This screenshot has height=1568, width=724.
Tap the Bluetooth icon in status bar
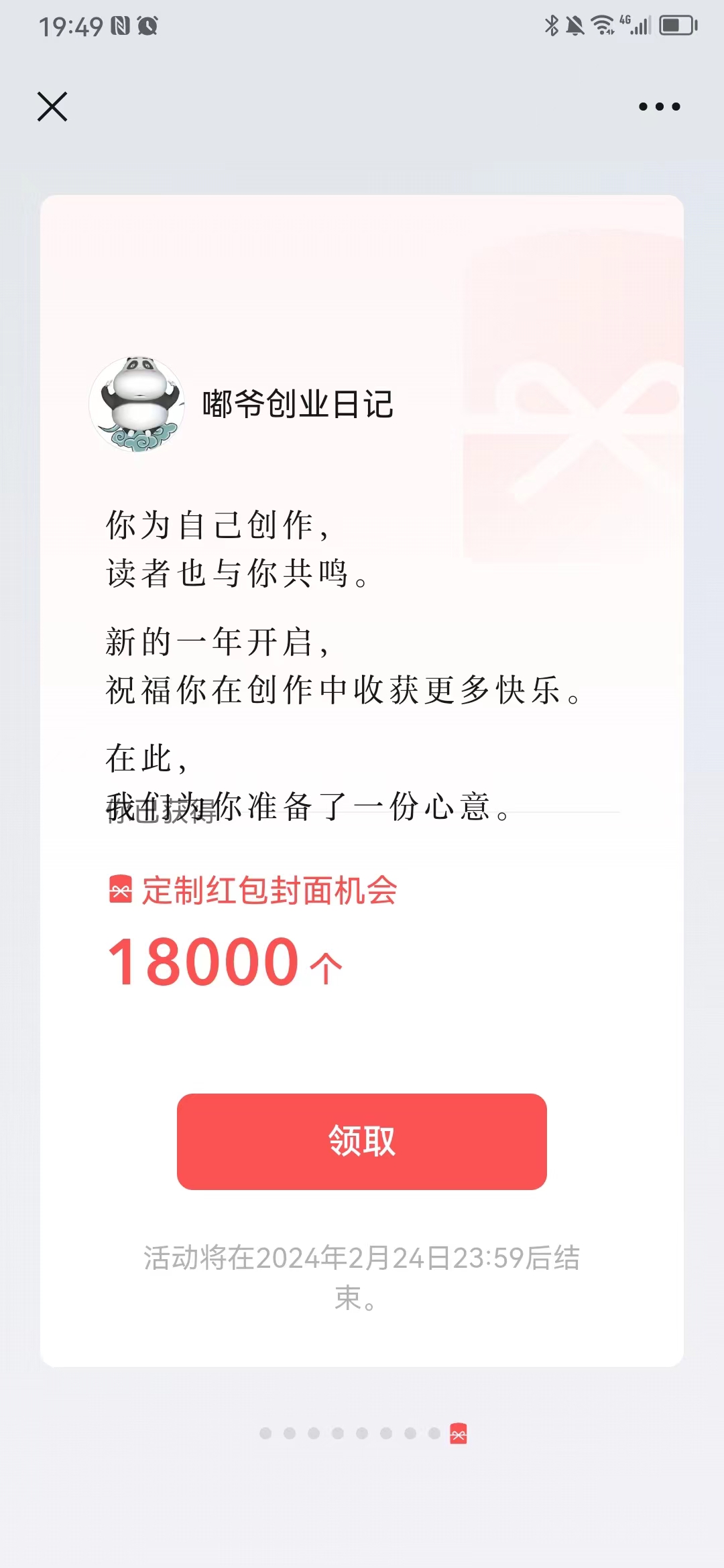[551, 25]
